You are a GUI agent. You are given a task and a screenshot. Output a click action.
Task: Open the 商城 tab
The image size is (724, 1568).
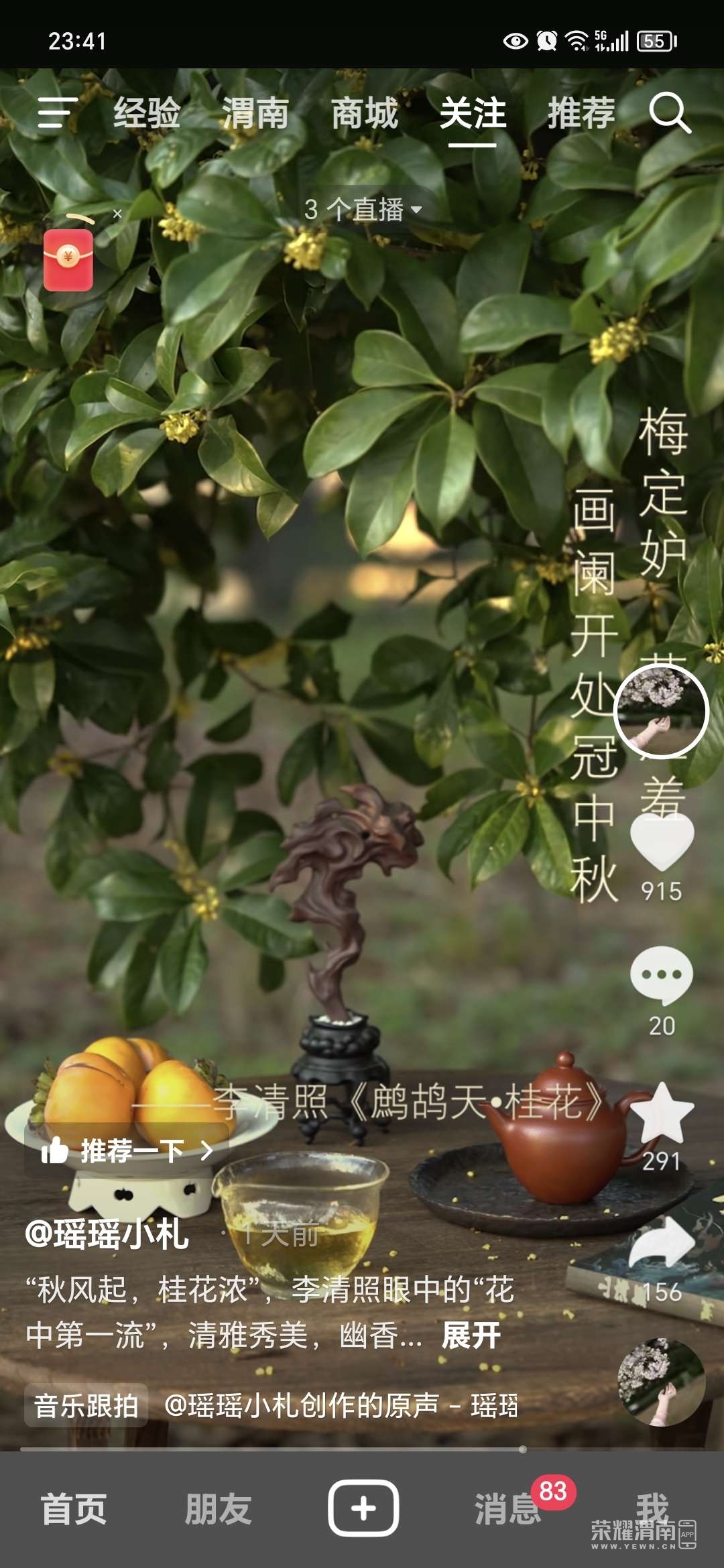click(365, 113)
